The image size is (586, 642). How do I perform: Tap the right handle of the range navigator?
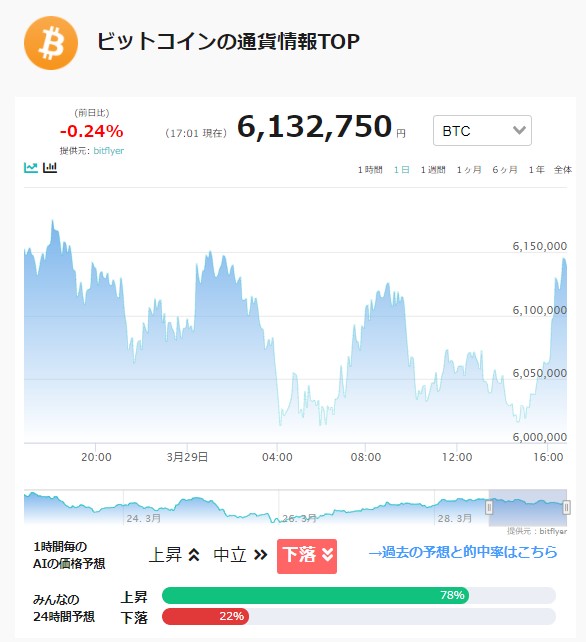566,508
